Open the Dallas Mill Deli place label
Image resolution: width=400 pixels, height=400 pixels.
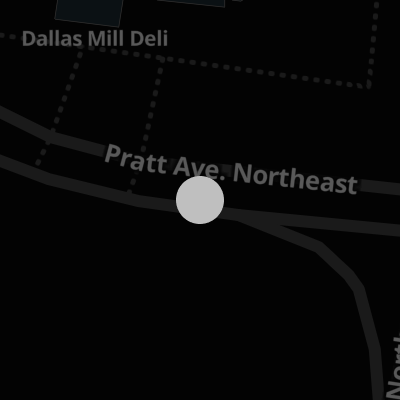coord(95,39)
